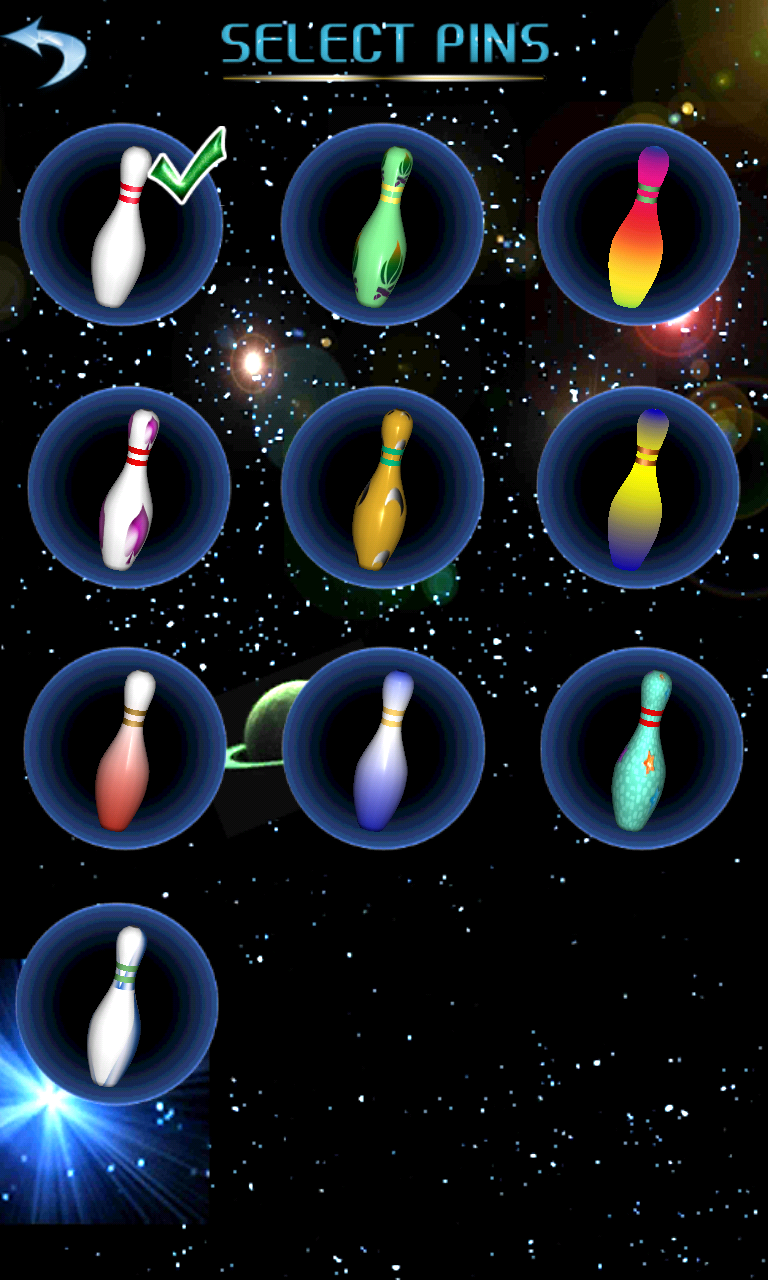Go back with the arrow icon
The image size is (768, 1280).
(x=45, y=50)
